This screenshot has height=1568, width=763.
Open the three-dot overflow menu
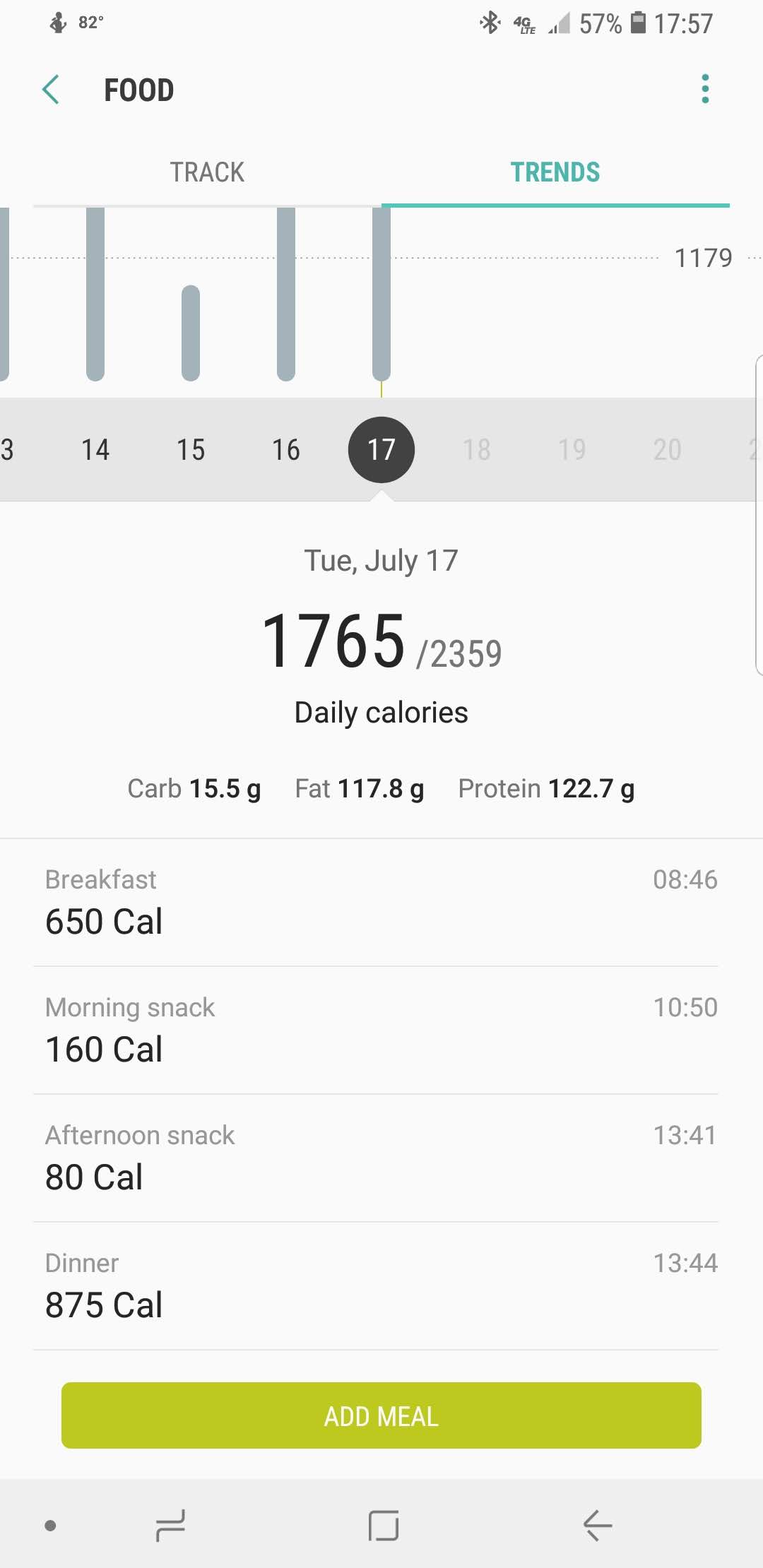704,89
